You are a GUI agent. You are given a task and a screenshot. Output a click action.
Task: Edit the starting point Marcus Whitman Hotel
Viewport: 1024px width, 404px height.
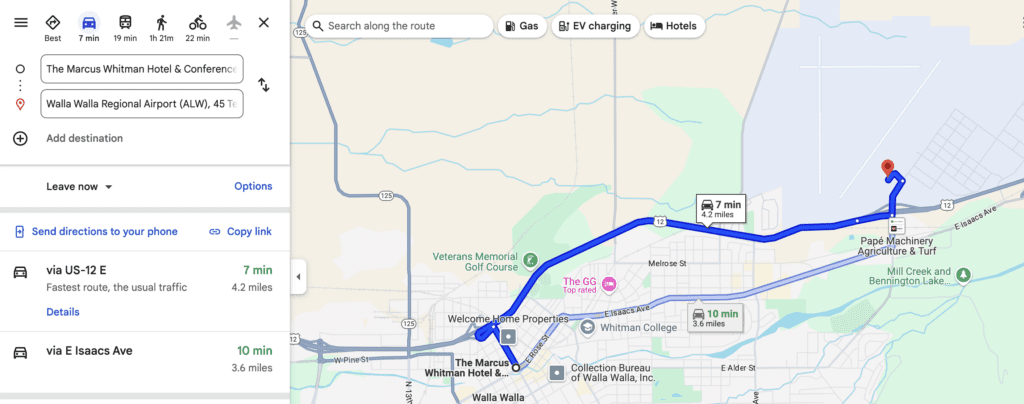click(141, 69)
